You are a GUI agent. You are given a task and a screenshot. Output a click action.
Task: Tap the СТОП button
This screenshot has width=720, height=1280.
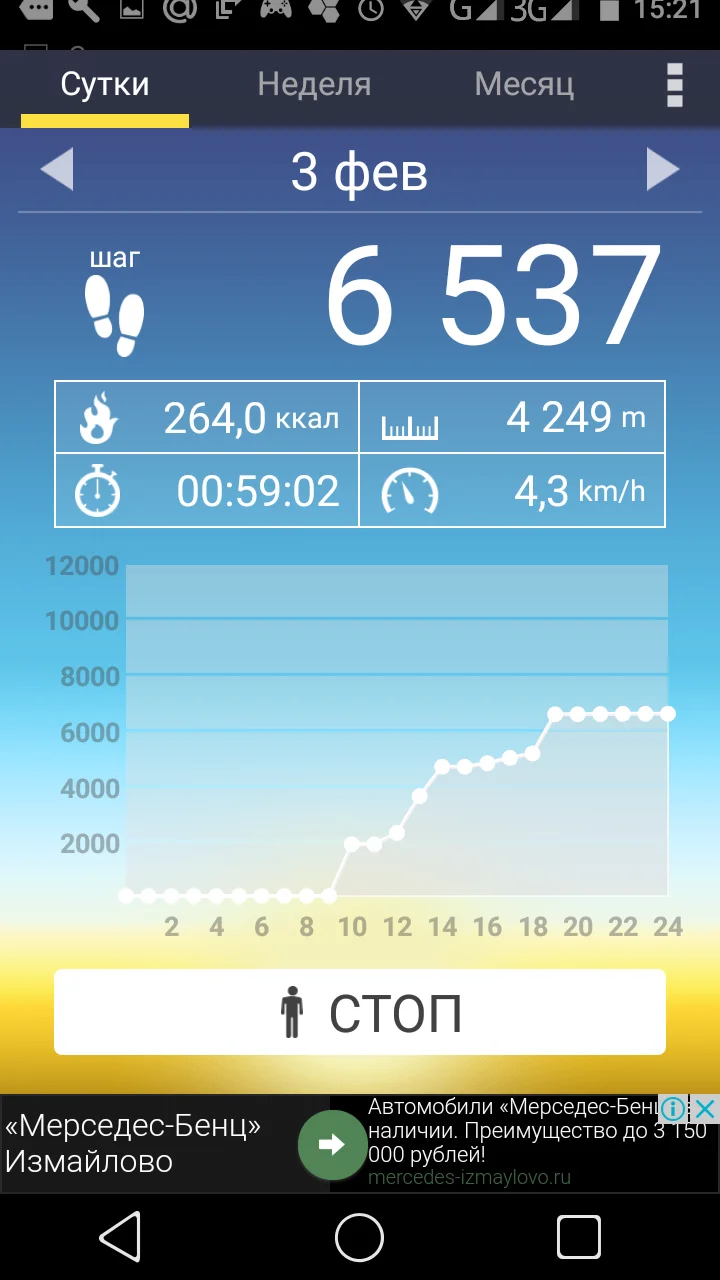click(x=360, y=1012)
